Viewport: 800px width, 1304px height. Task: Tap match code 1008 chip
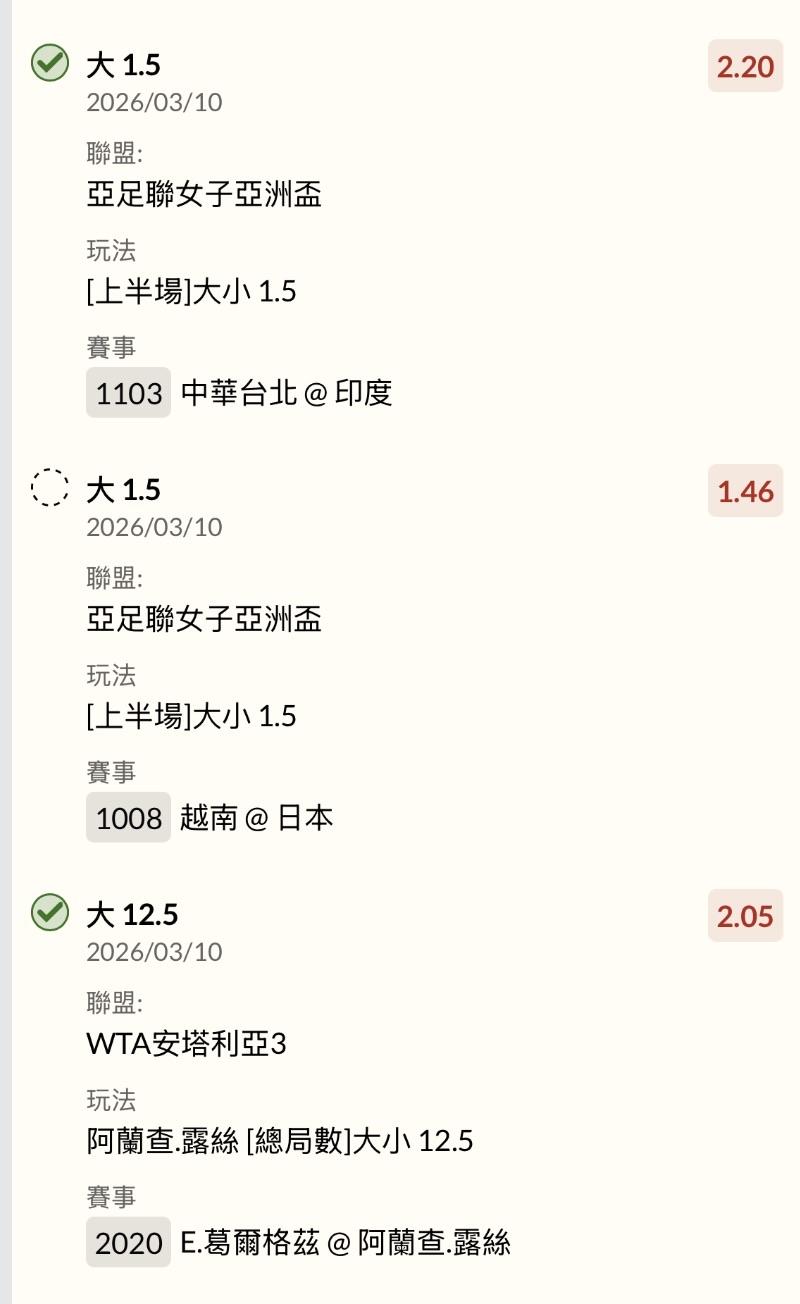pos(128,818)
